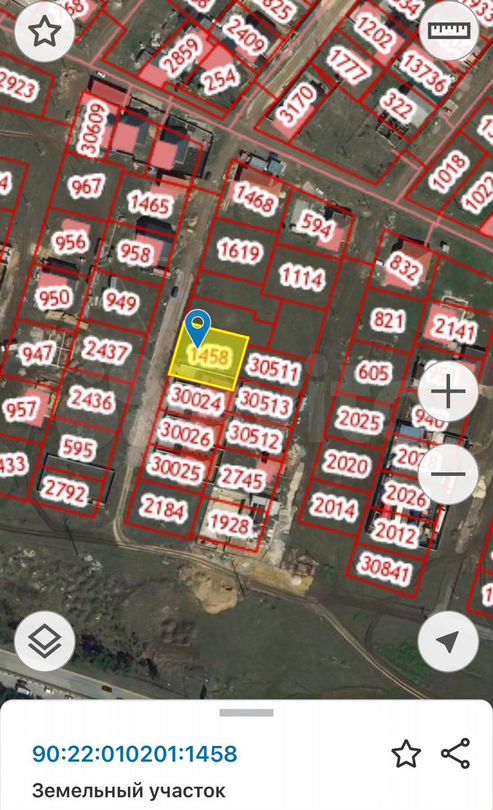
Task: Share parcel 90:22:010201:1458
Action: pos(456,754)
